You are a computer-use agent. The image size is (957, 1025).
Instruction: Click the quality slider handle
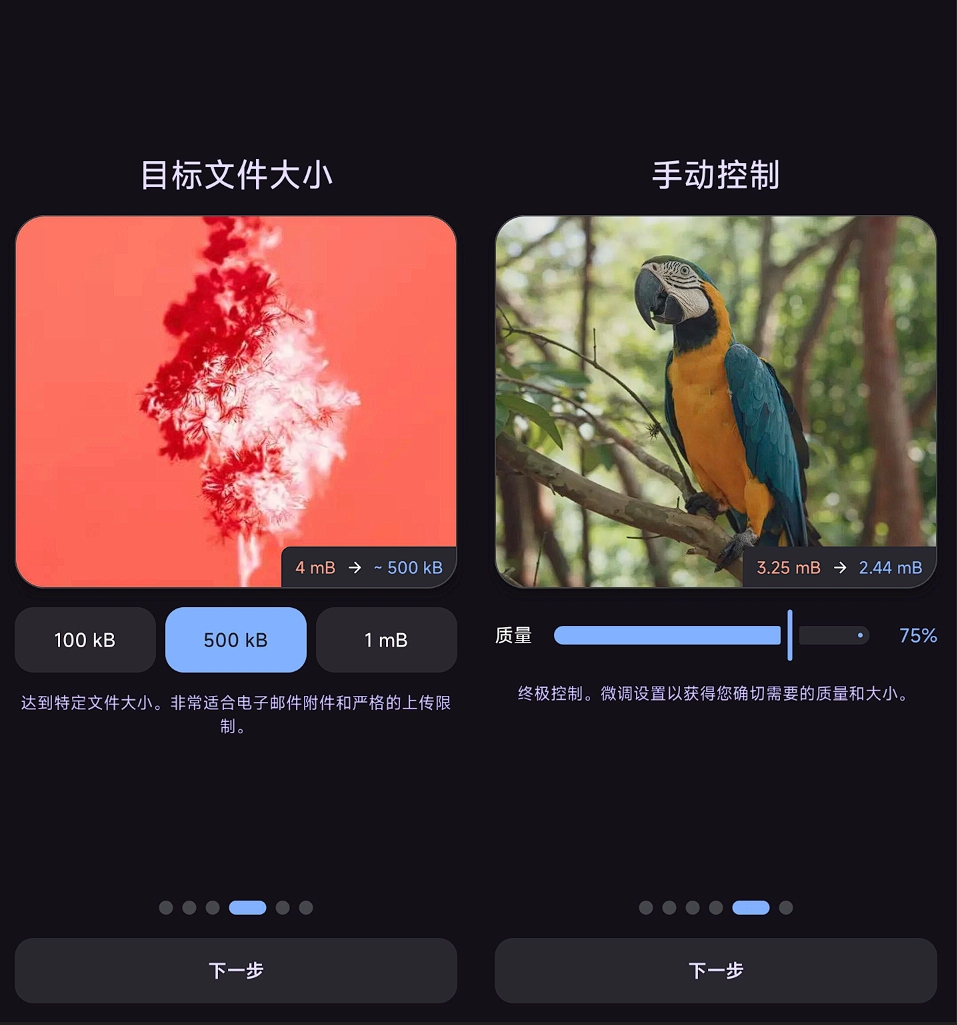[790, 635]
